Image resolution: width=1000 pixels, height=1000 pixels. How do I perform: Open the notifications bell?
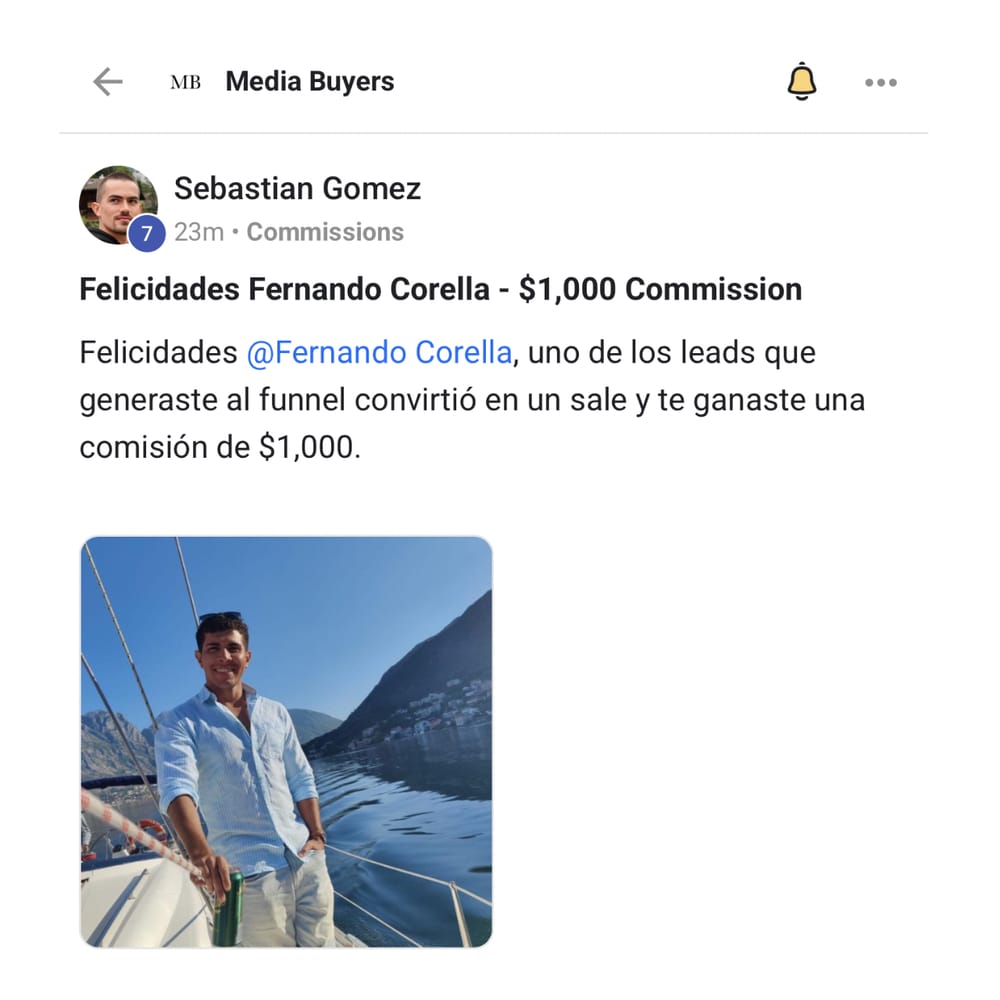(x=802, y=82)
